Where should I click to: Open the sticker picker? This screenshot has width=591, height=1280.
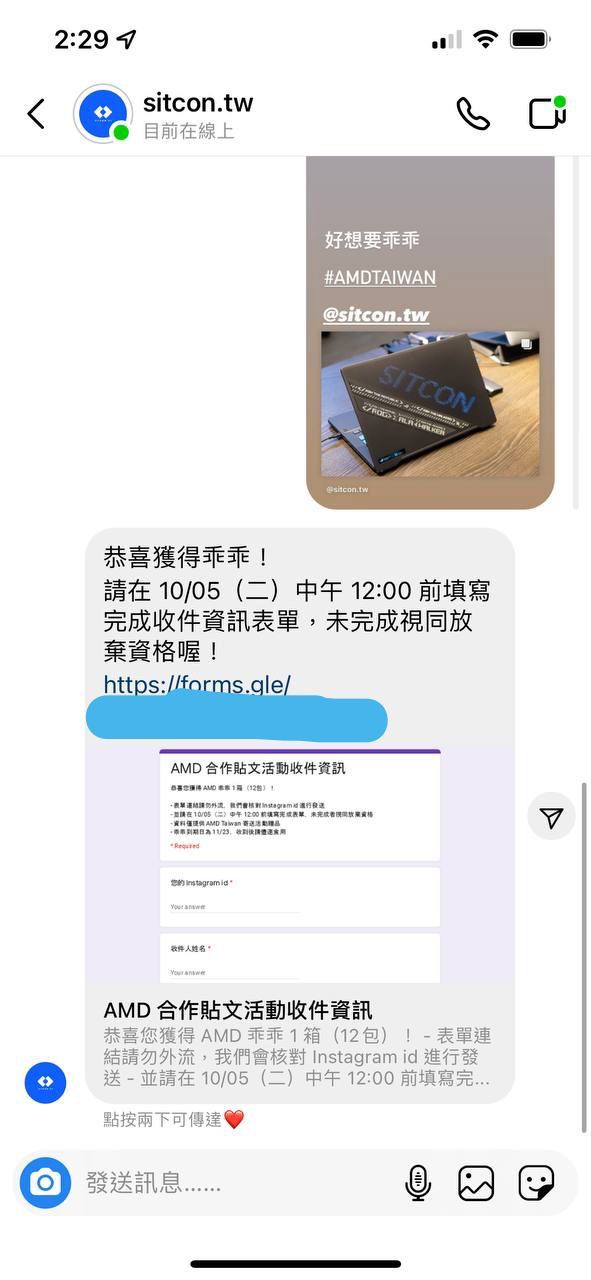coord(536,1183)
